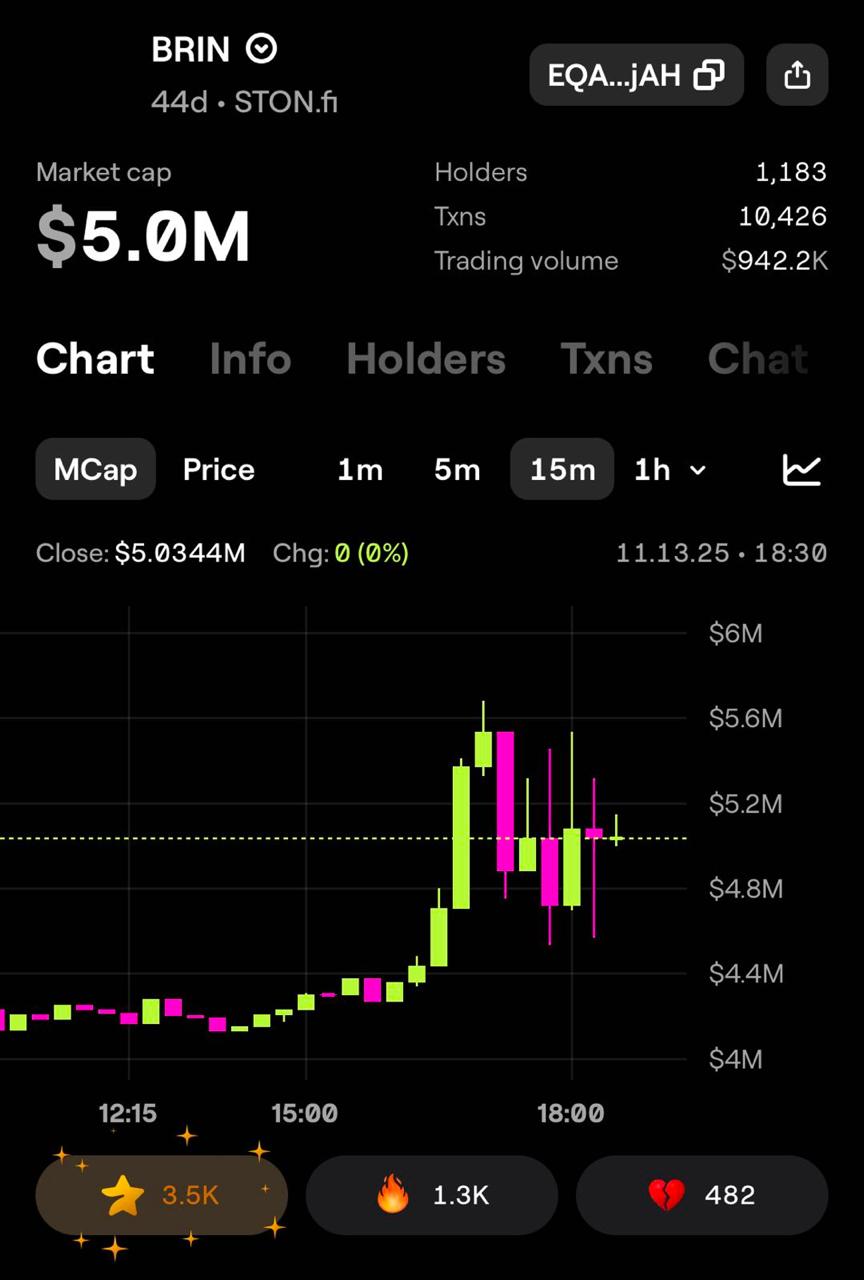Select the 15m candle interval
The width and height of the screenshot is (864, 1280).
click(x=562, y=469)
